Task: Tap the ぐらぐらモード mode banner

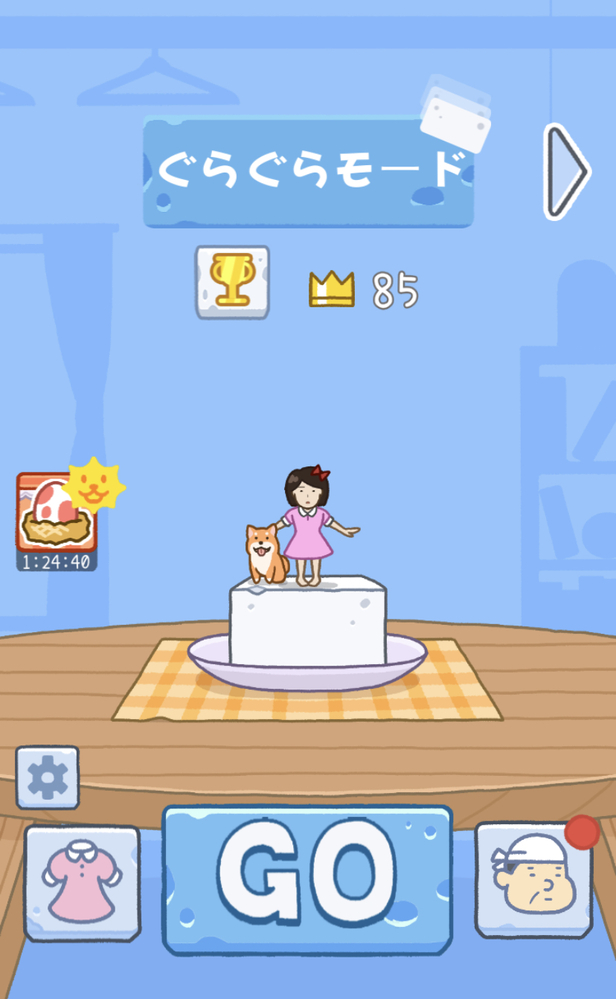Action: pyautogui.click(x=307, y=171)
